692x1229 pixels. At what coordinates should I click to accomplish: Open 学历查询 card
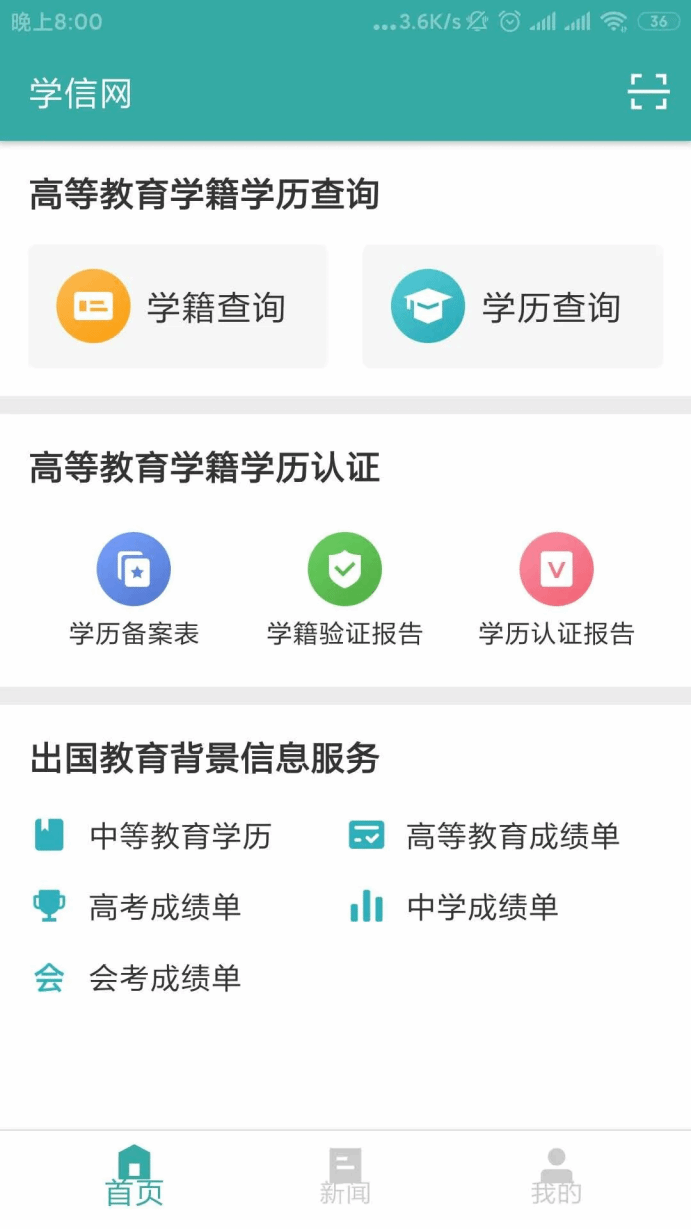point(513,307)
